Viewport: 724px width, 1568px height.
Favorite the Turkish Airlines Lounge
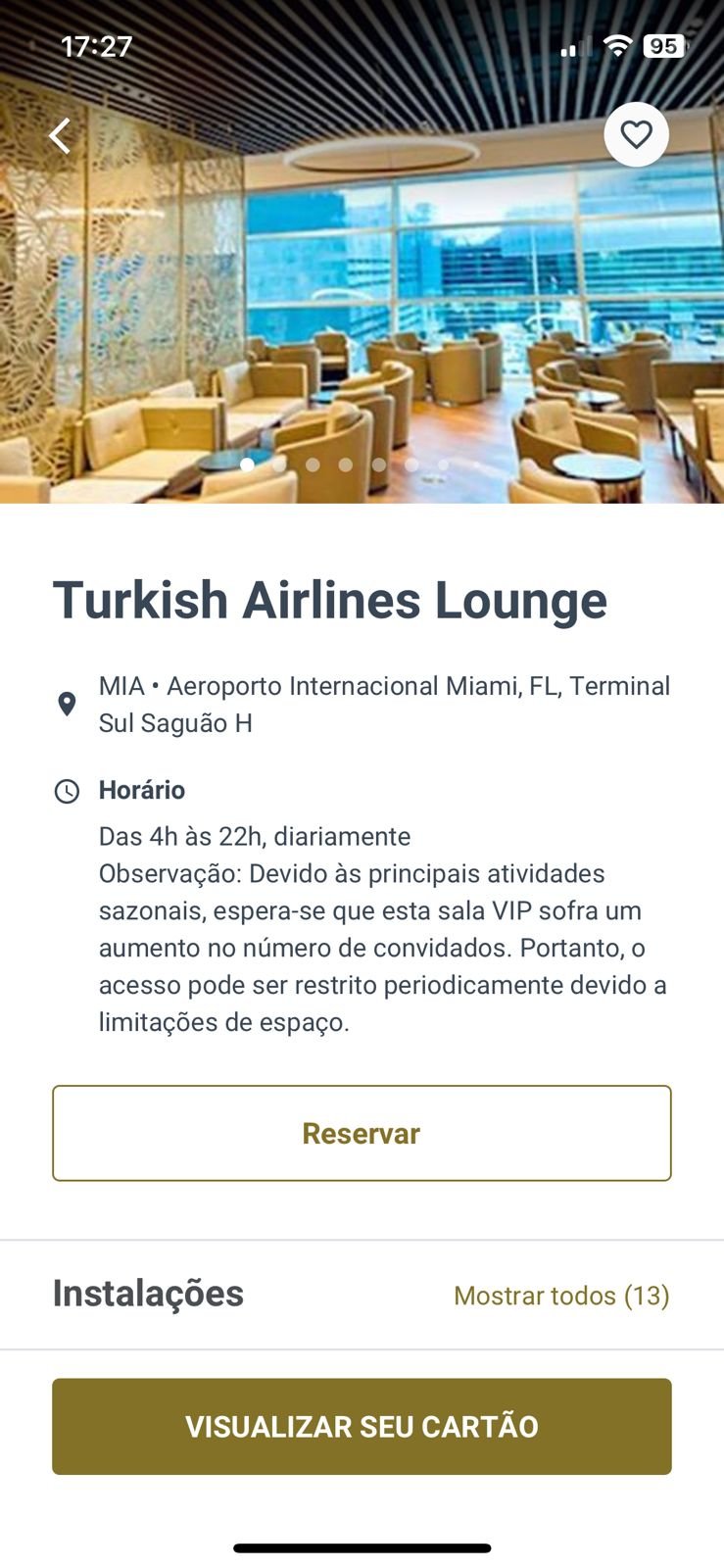(x=636, y=134)
